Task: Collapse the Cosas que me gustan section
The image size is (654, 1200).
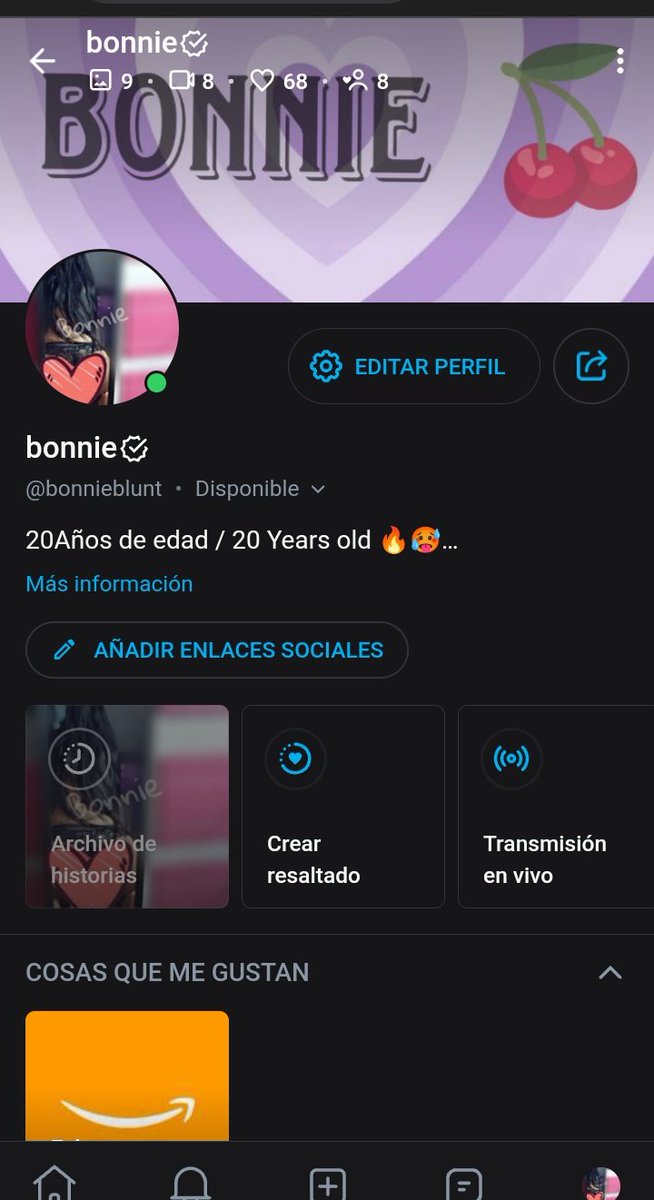Action: [609, 972]
